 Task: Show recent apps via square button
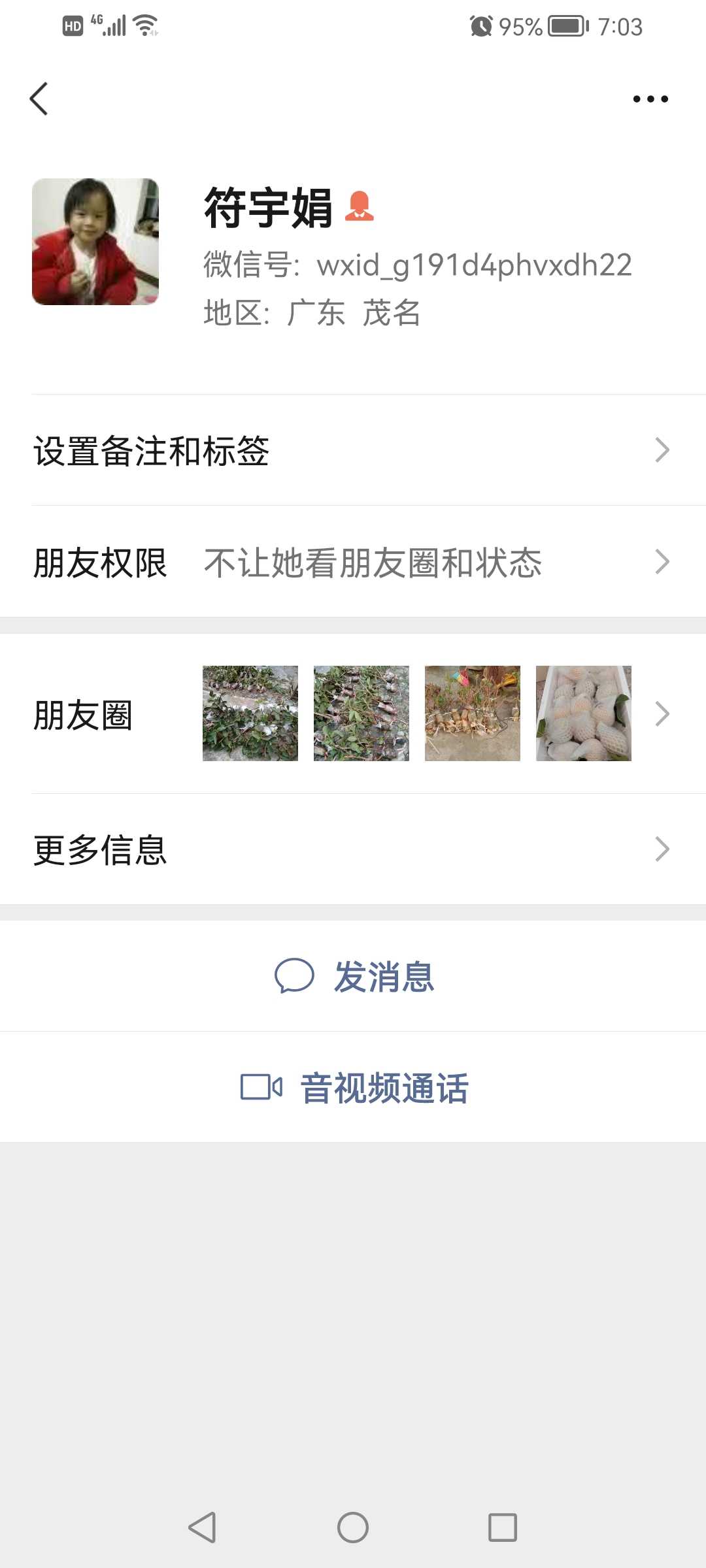click(x=503, y=1527)
